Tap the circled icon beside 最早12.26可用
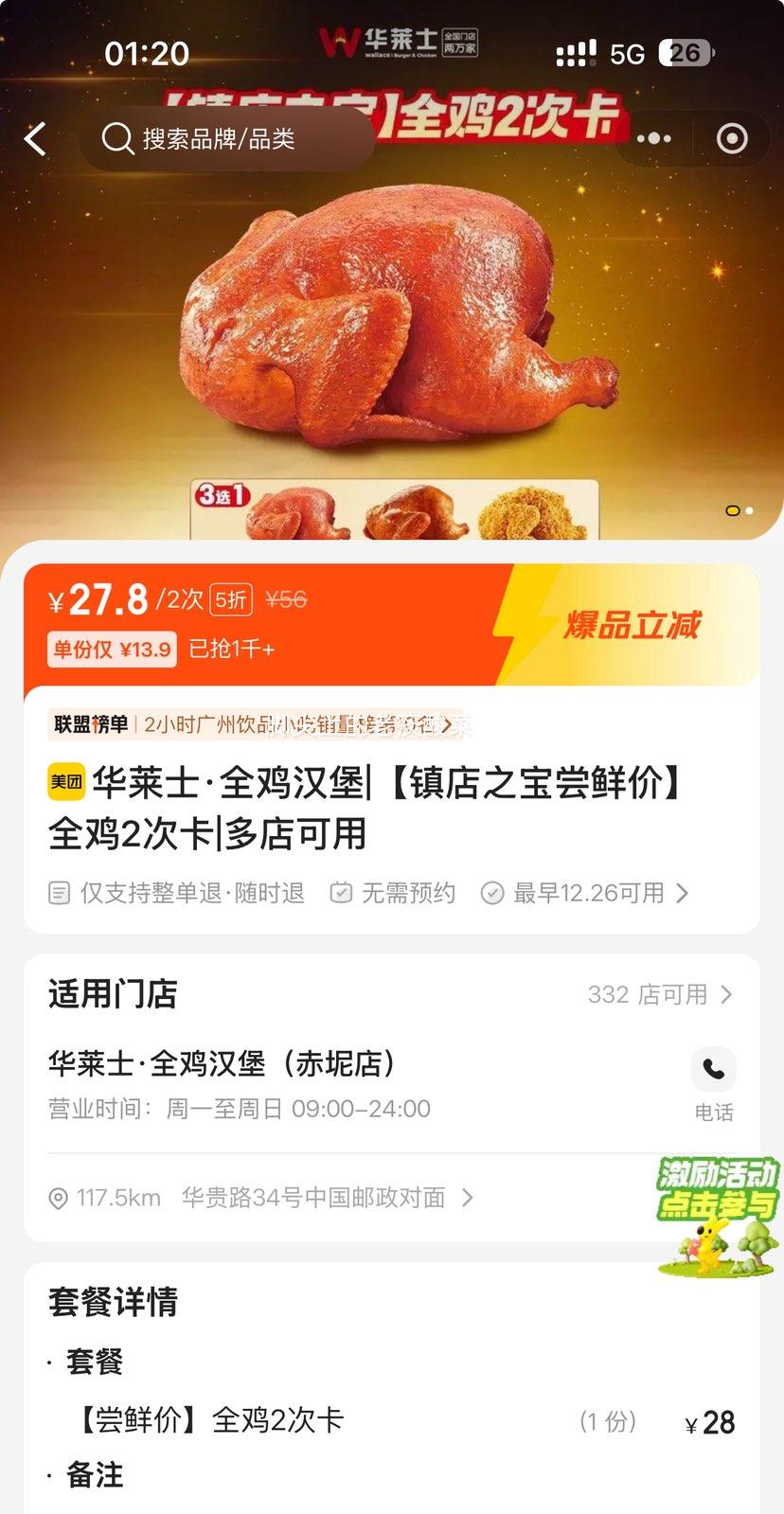The image size is (784, 1514). click(493, 892)
